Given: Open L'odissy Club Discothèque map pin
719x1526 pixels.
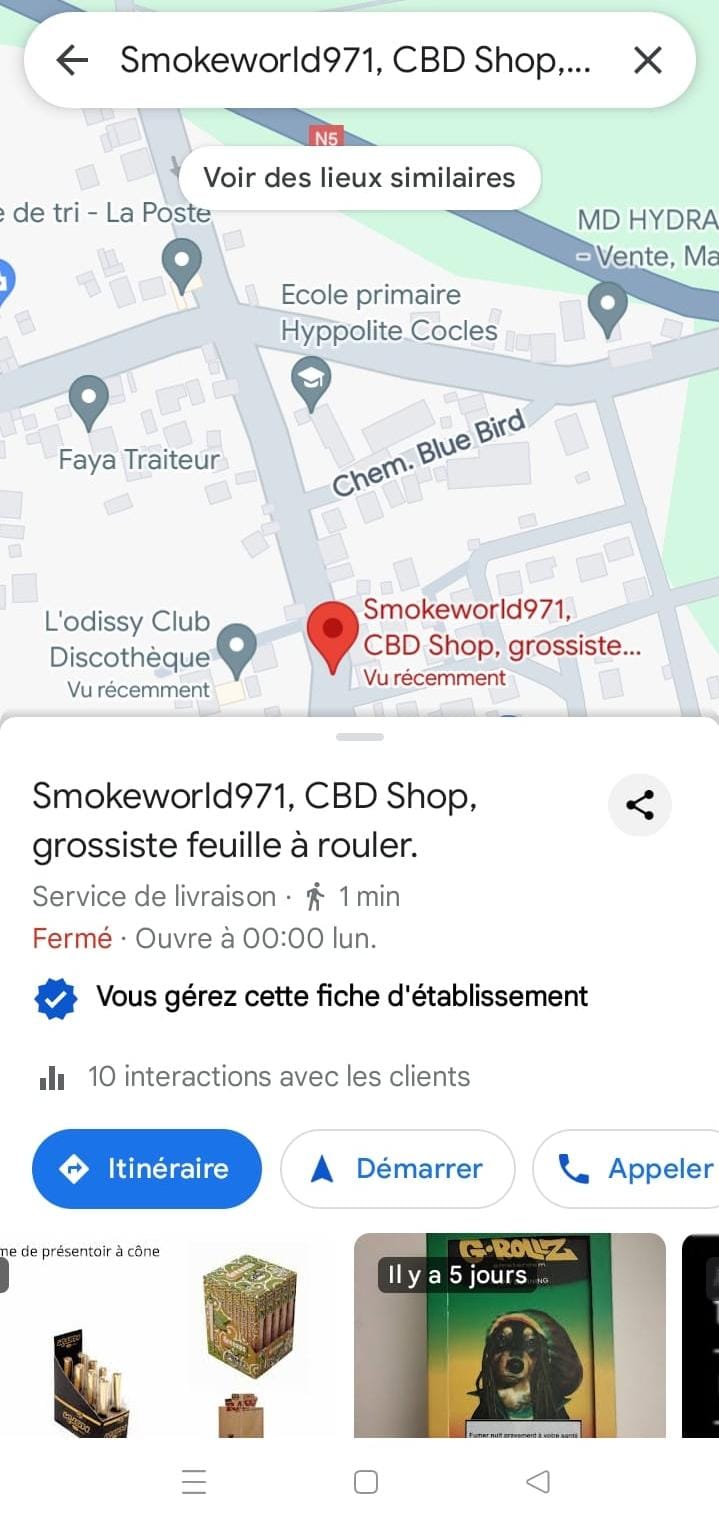Looking at the screenshot, I should tap(237, 648).
